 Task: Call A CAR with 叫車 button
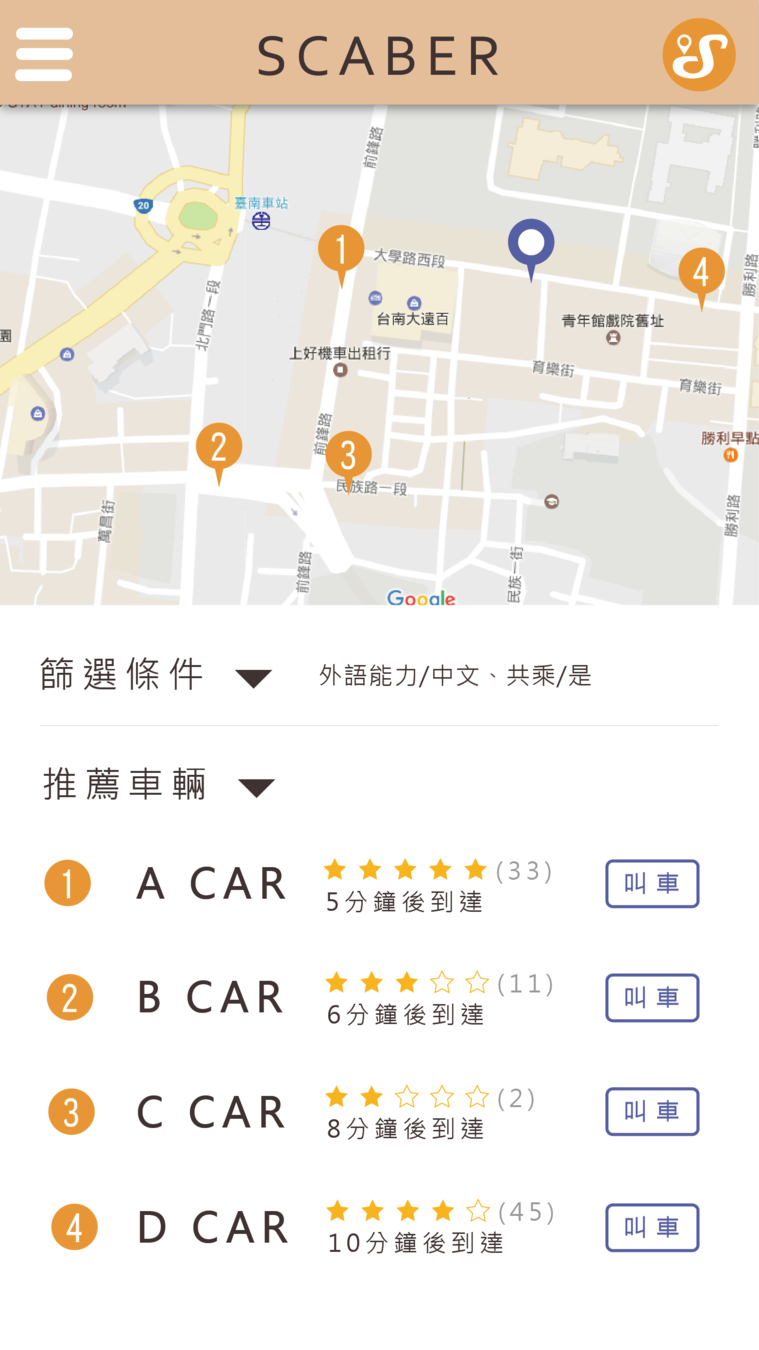651,884
